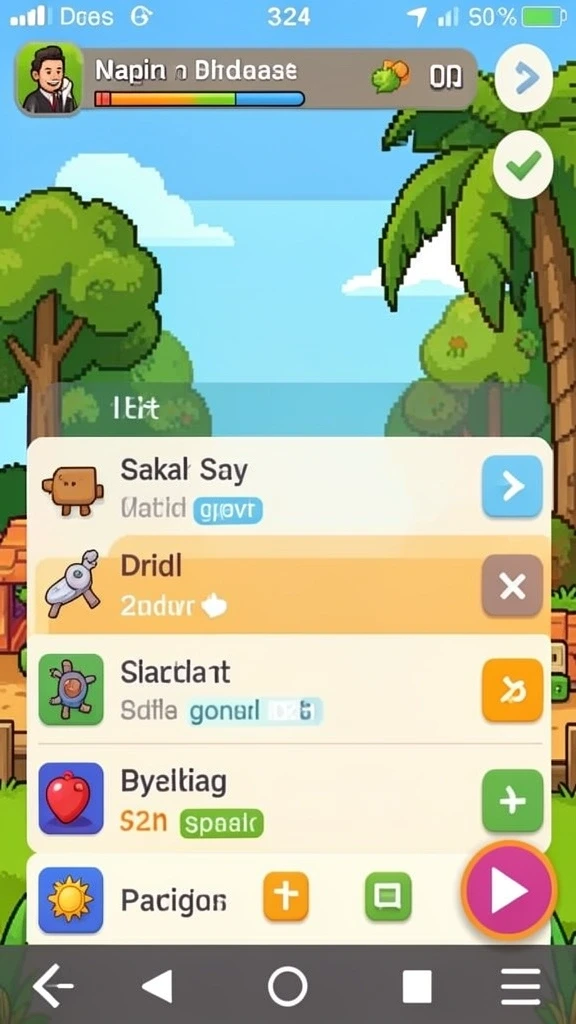Tap the orange plus in Pacigon row
576x1024 pixels.
tap(285, 895)
